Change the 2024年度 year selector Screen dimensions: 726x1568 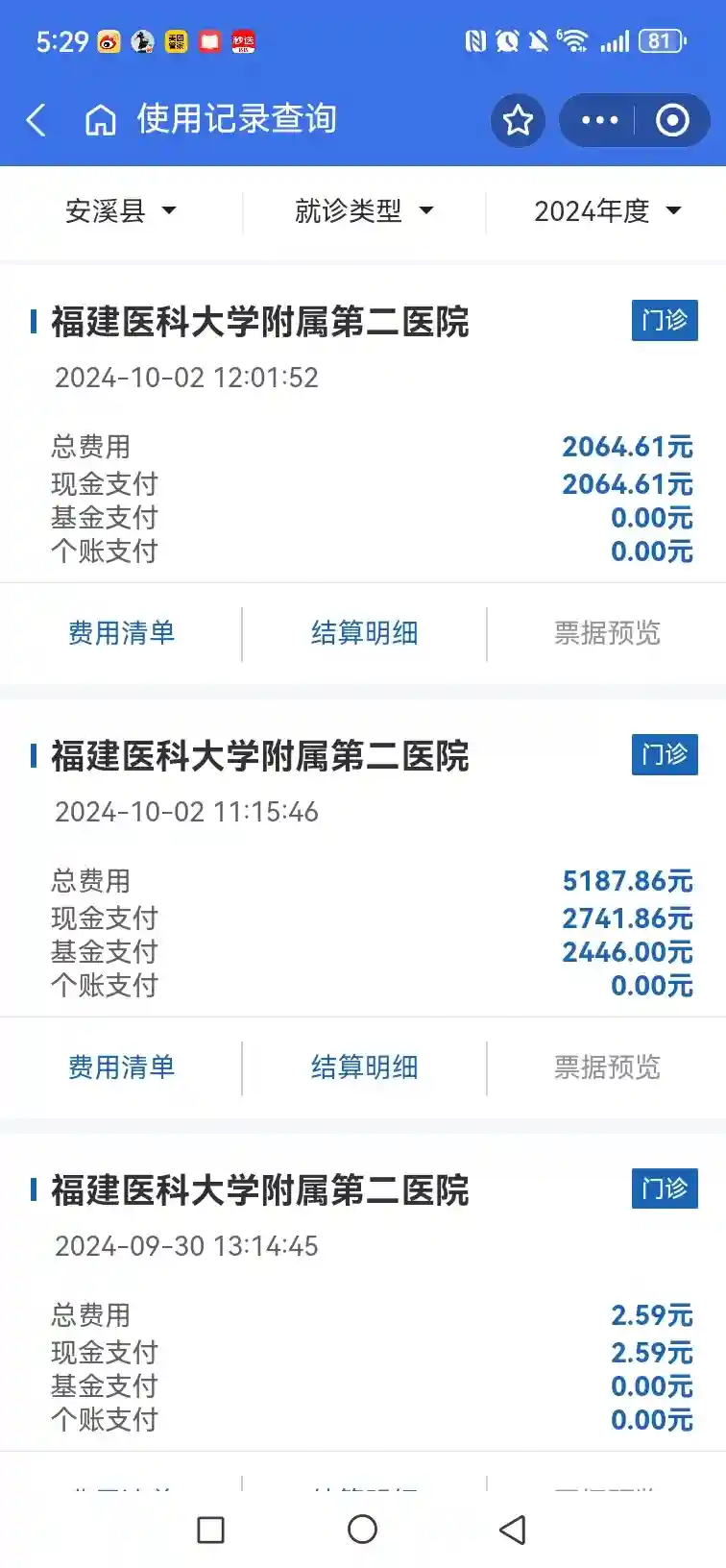click(607, 210)
